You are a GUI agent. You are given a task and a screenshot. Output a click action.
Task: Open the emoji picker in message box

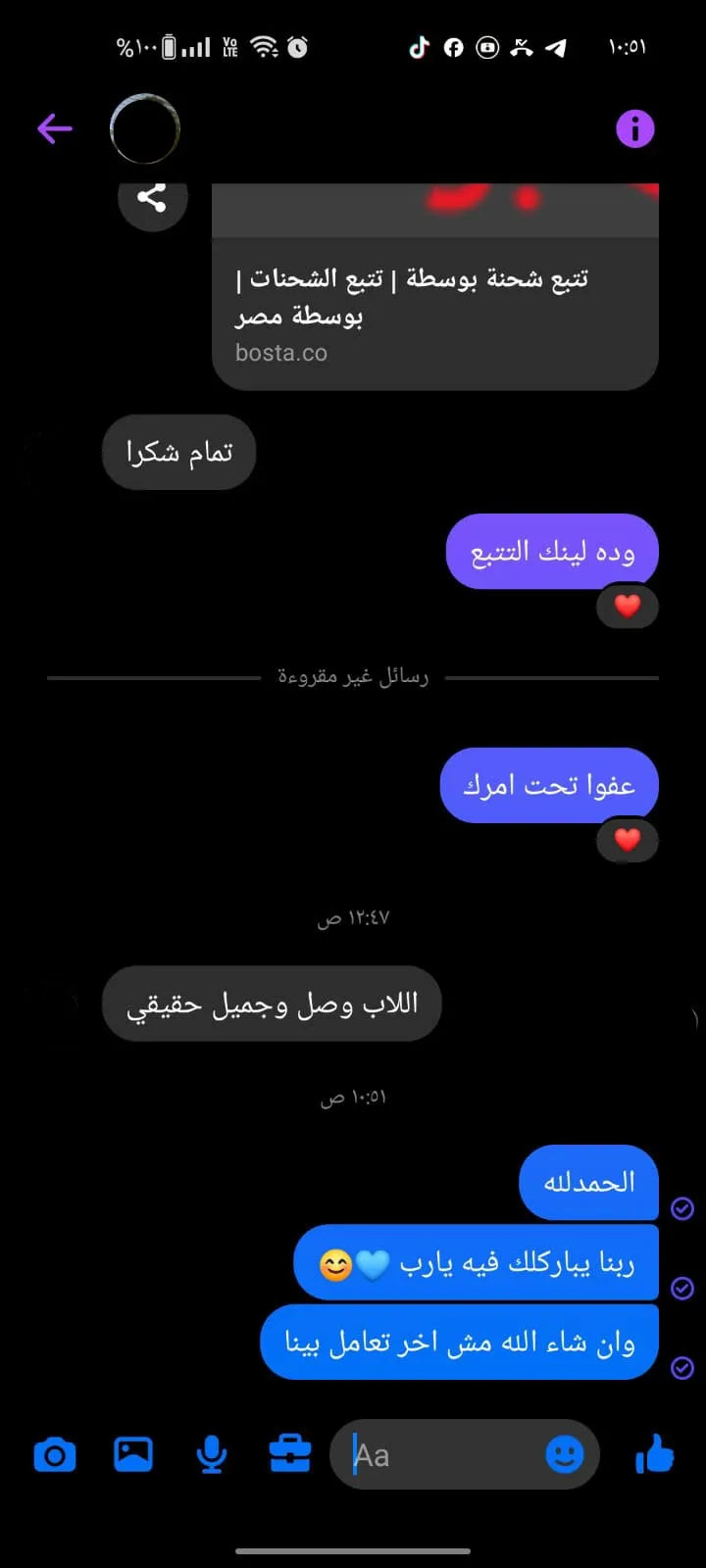point(565,1455)
